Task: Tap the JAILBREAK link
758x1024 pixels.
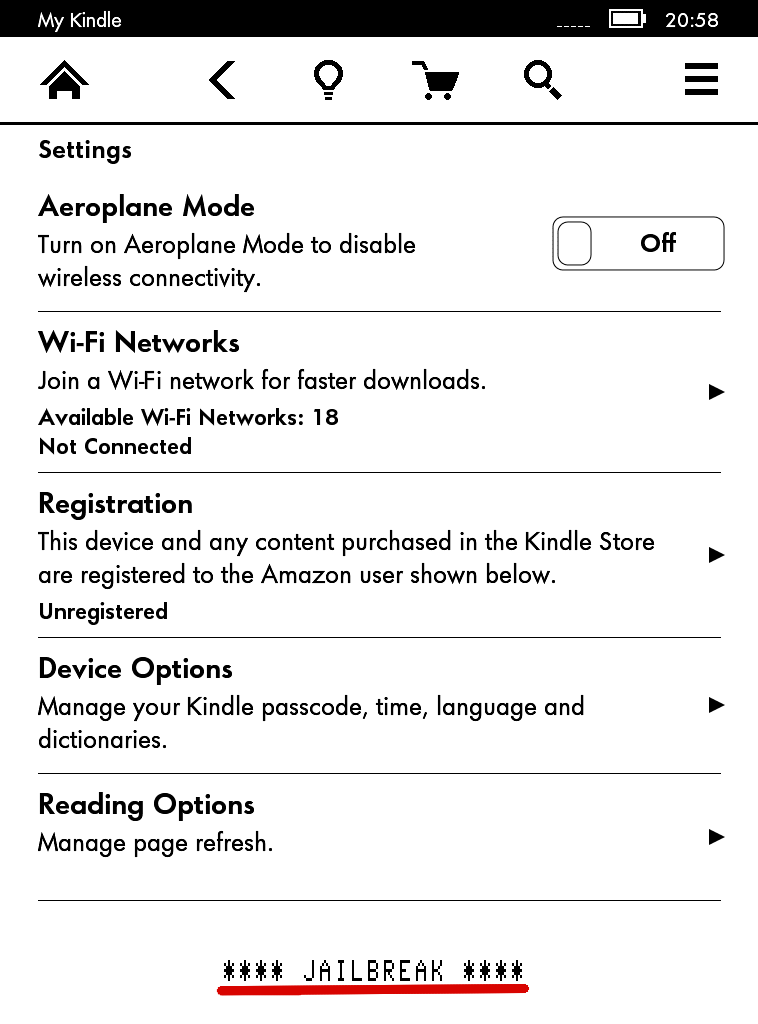Action: coord(373,970)
